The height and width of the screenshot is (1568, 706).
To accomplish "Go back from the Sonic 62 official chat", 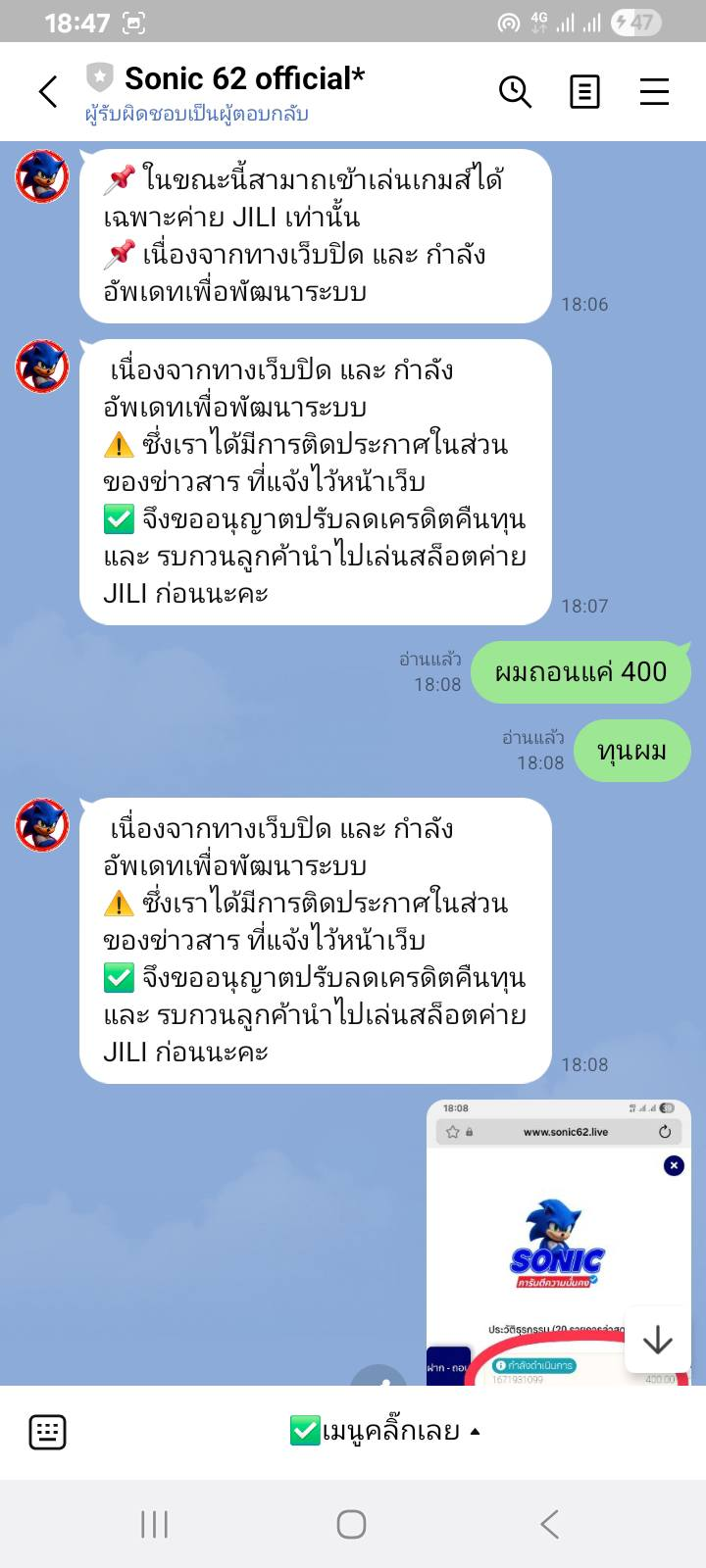I will click(x=48, y=92).
